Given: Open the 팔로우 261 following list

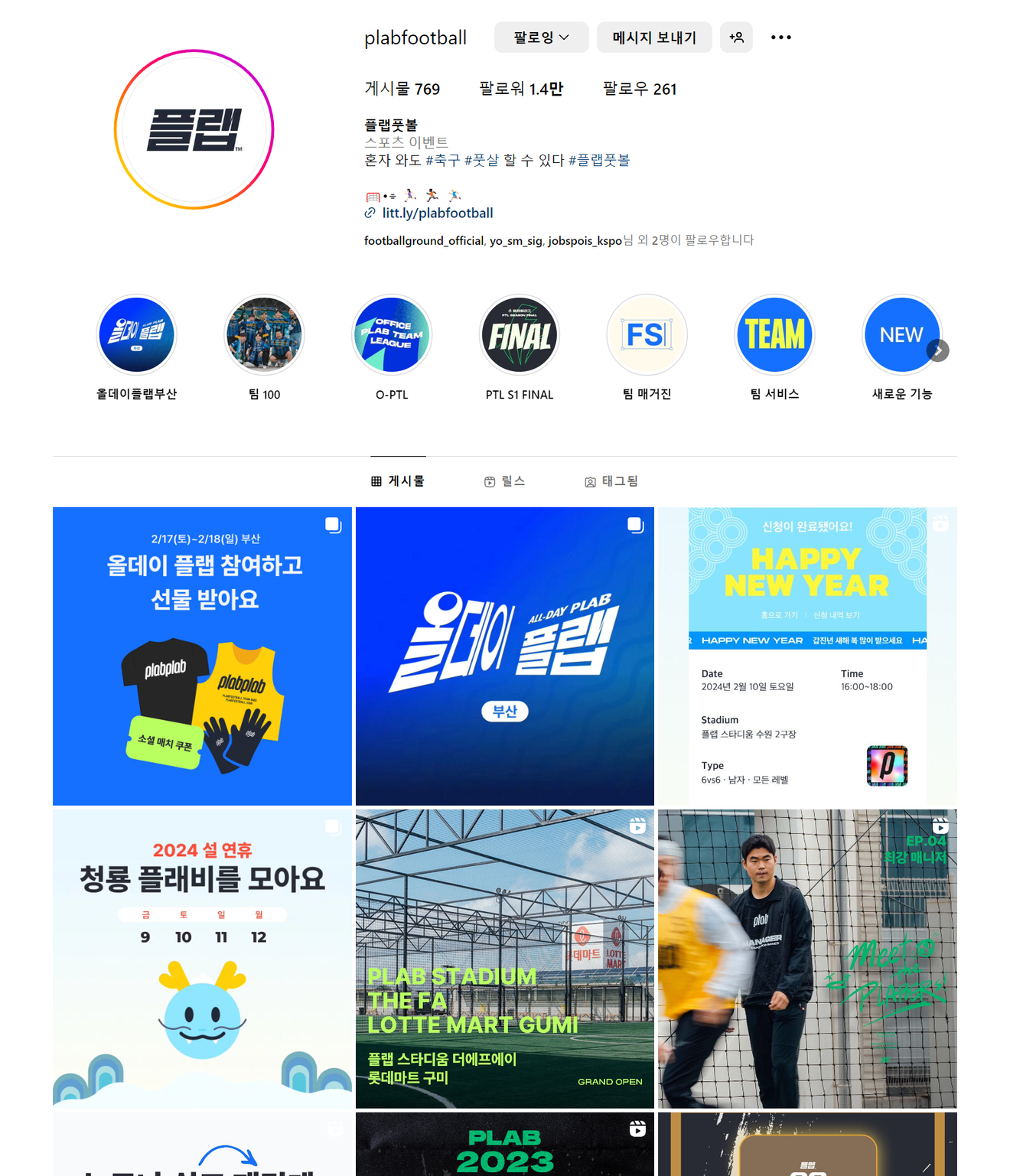Looking at the screenshot, I should pyautogui.click(x=640, y=90).
